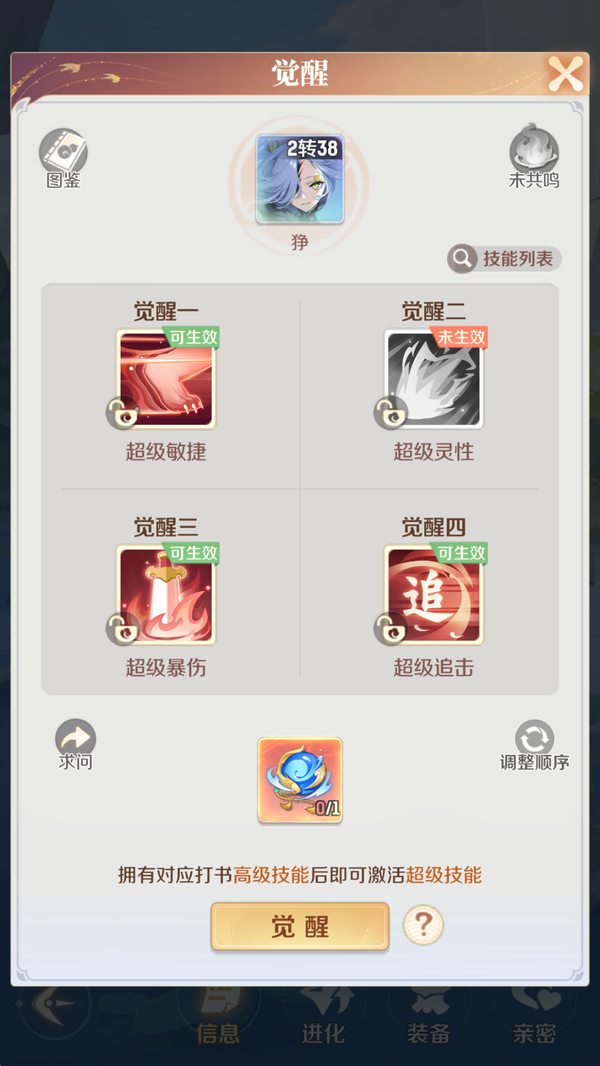The image size is (600, 1066).
Task: Select the 超级灵性 awakening skill
Action: coord(434,379)
